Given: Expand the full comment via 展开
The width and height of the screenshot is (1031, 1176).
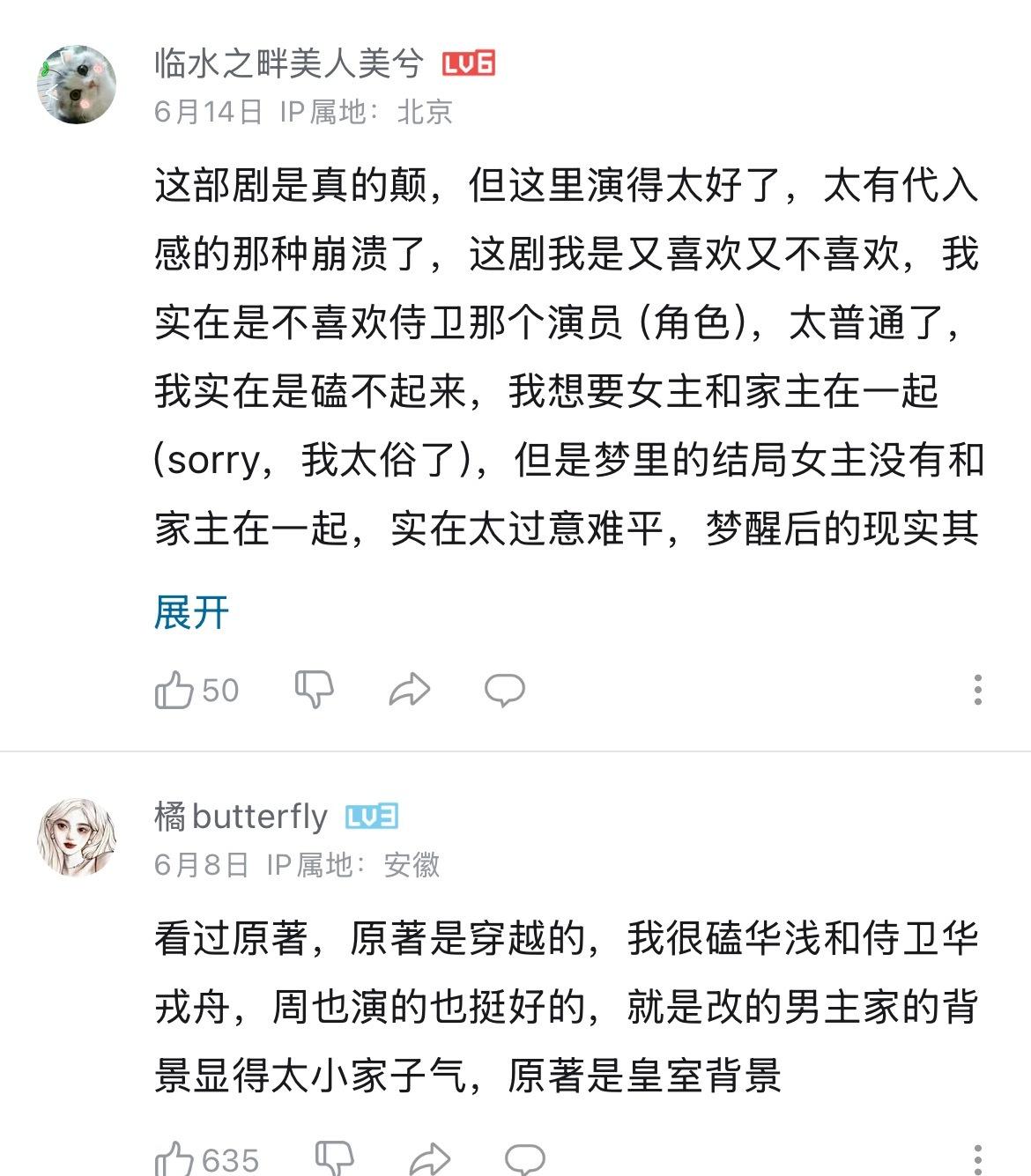Looking at the screenshot, I should pyautogui.click(x=191, y=612).
